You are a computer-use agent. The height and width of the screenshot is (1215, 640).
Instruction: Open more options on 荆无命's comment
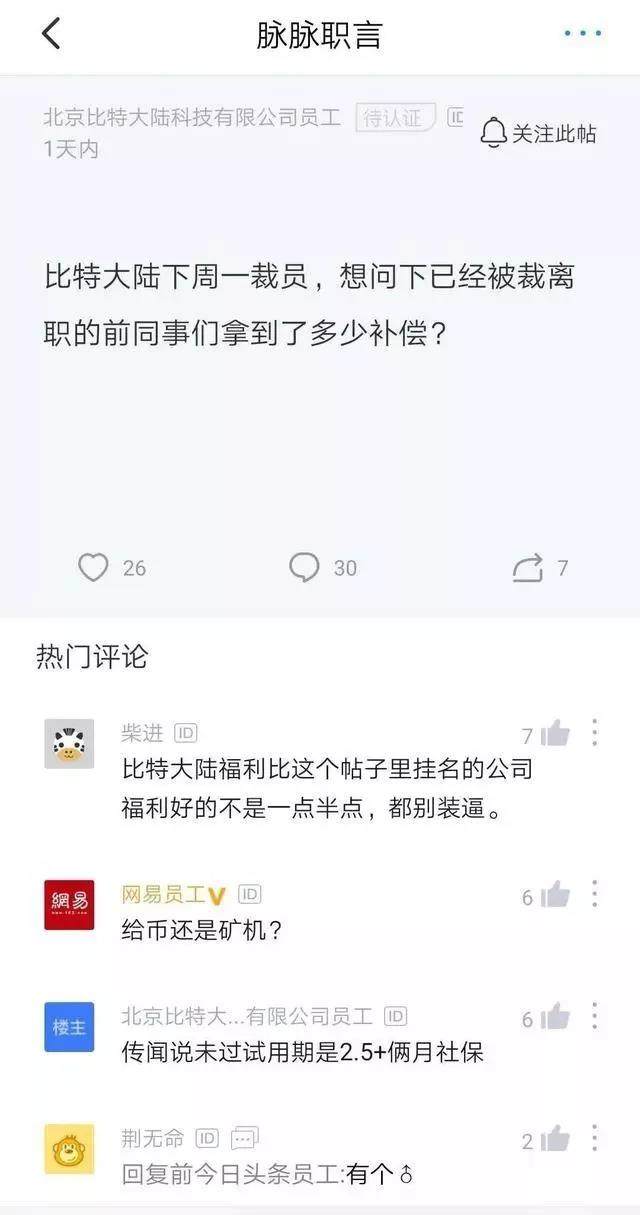[594, 1138]
